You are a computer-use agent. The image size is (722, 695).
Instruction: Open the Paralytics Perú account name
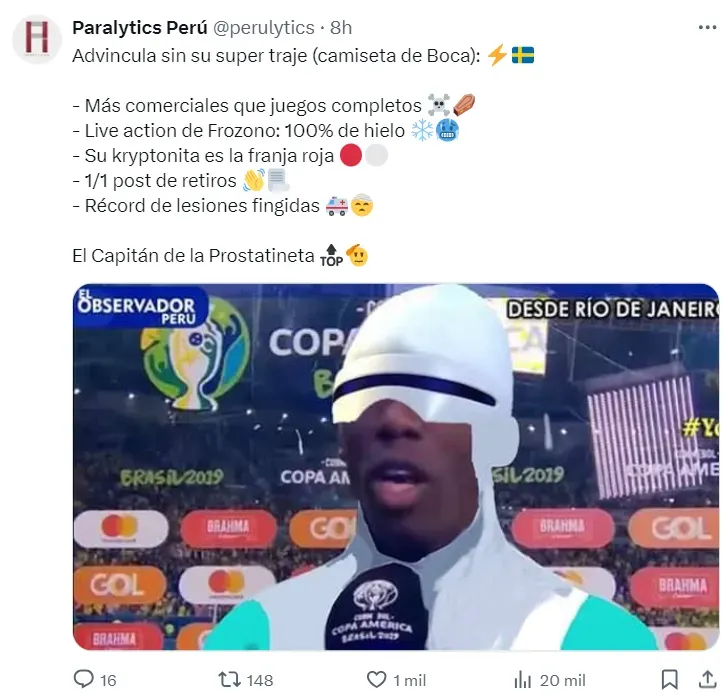point(139,28)
